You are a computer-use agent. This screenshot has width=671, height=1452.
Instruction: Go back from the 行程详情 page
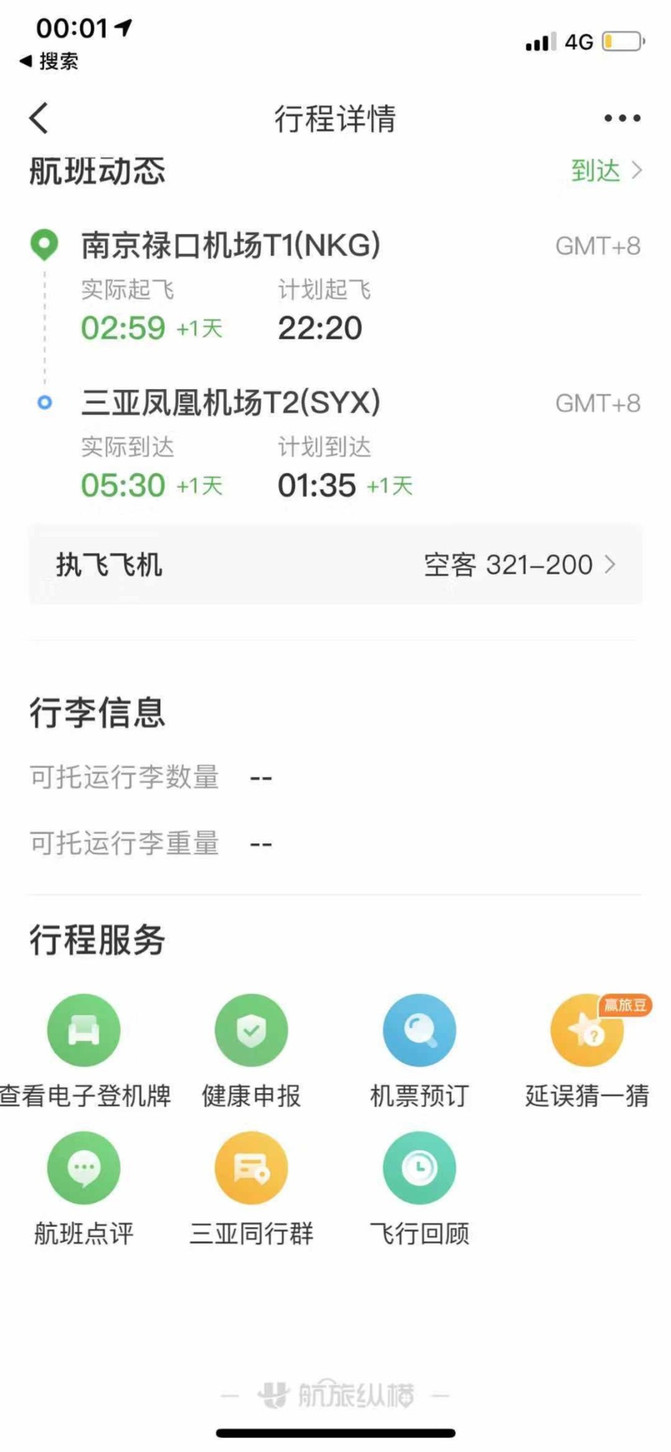tap(39, 118)
